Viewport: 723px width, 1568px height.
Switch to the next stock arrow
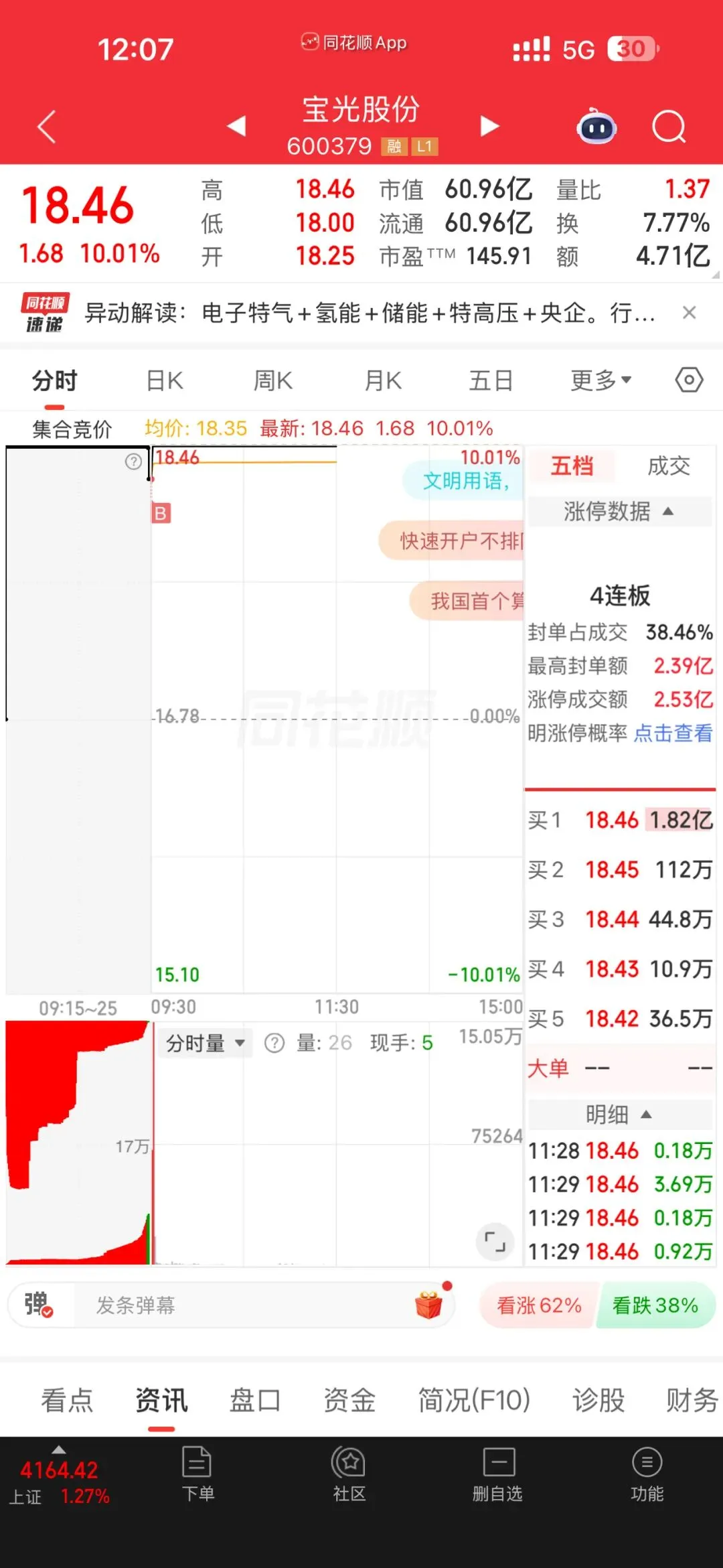click(489, 126)
